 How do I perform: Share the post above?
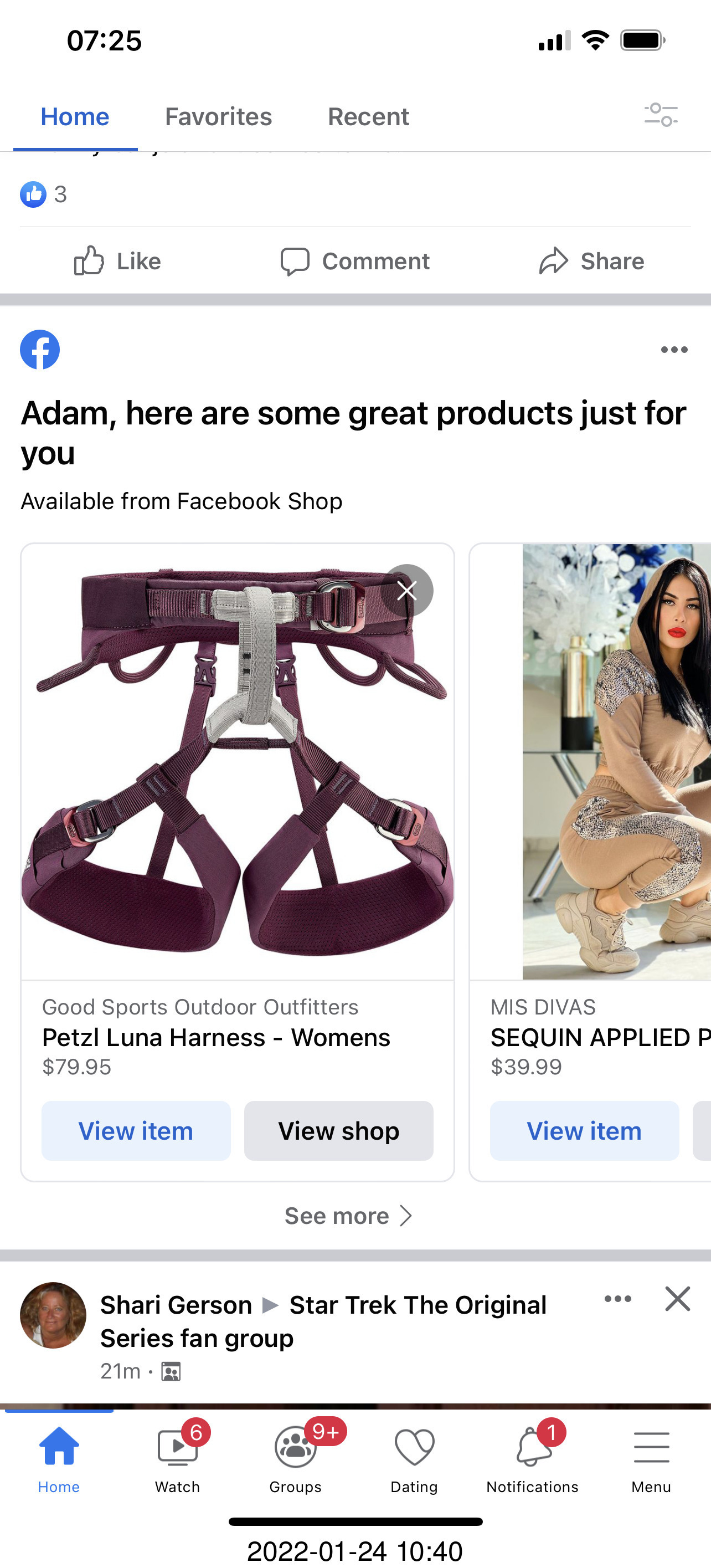(591, 261)
